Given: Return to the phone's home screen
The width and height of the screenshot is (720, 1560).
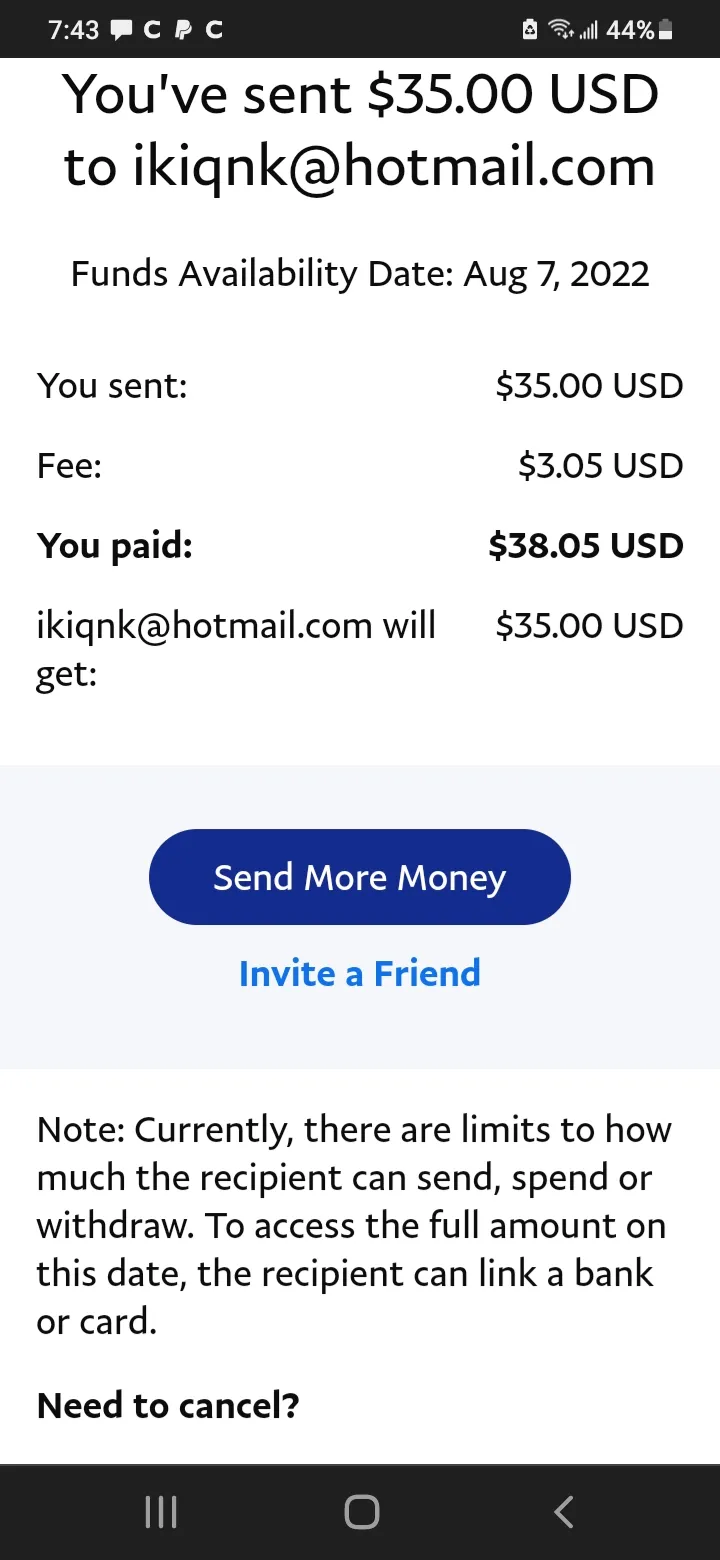Looking at the screenshot, I should click(x=361, y=1512).
